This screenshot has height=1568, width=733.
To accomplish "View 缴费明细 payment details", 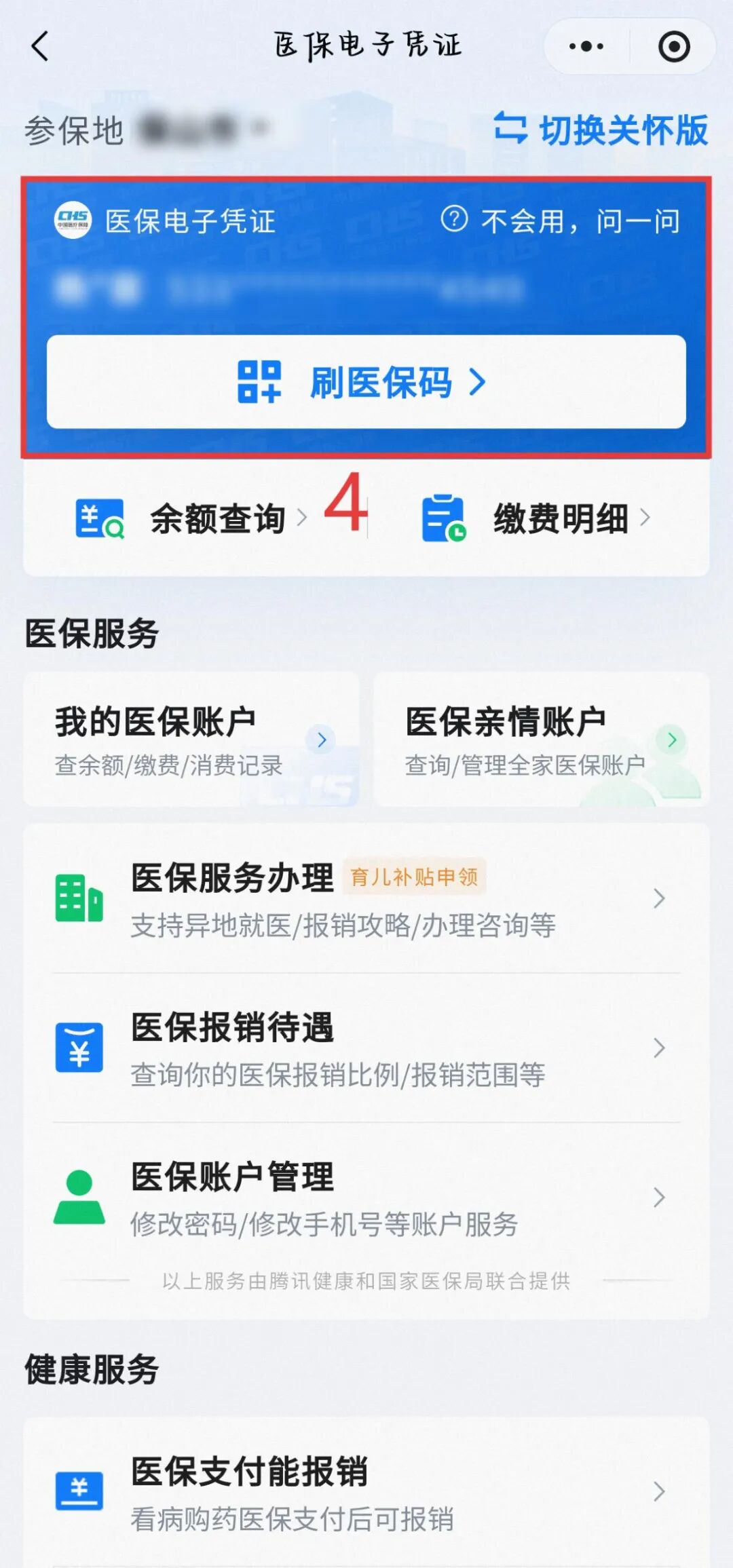I will pos(536,519).
